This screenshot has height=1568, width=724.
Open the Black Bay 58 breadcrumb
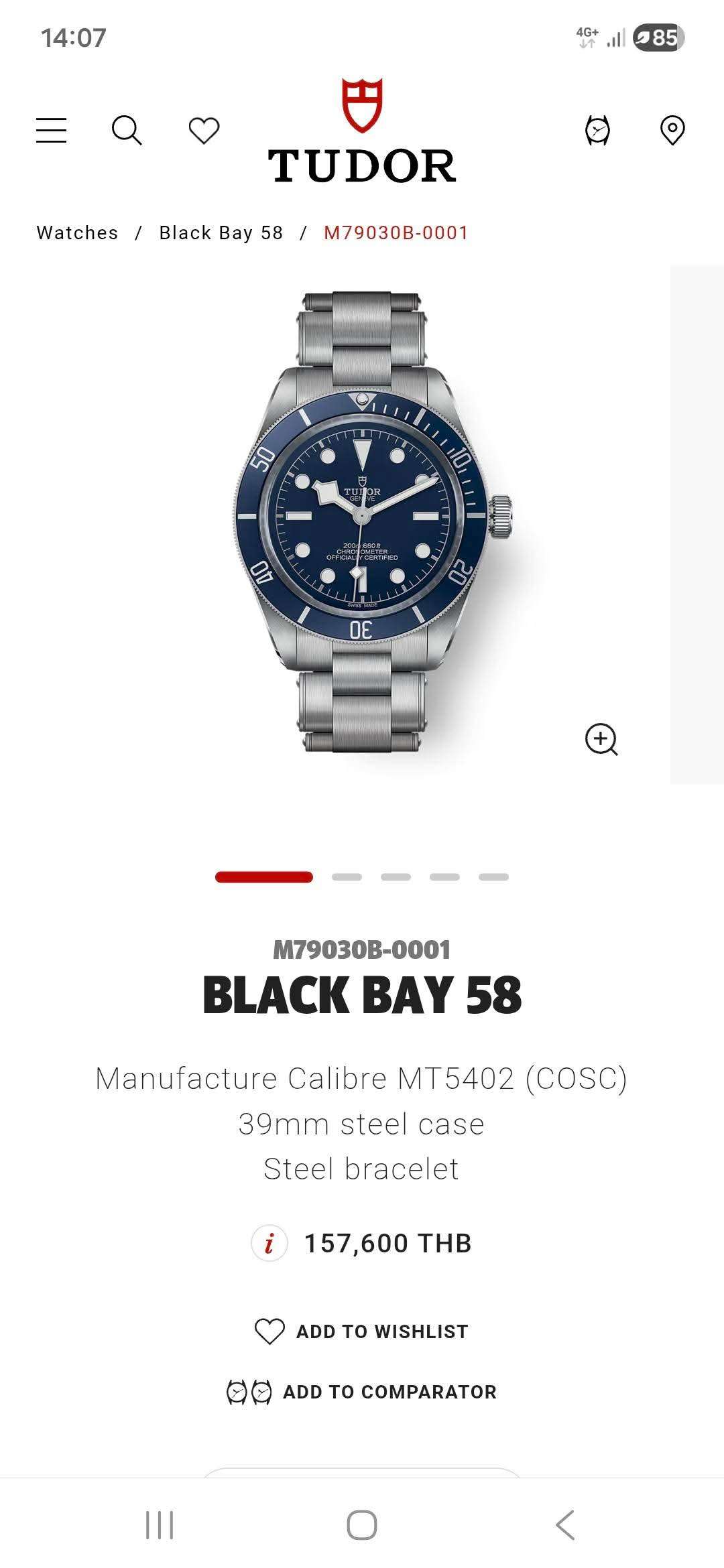point(221,233)
